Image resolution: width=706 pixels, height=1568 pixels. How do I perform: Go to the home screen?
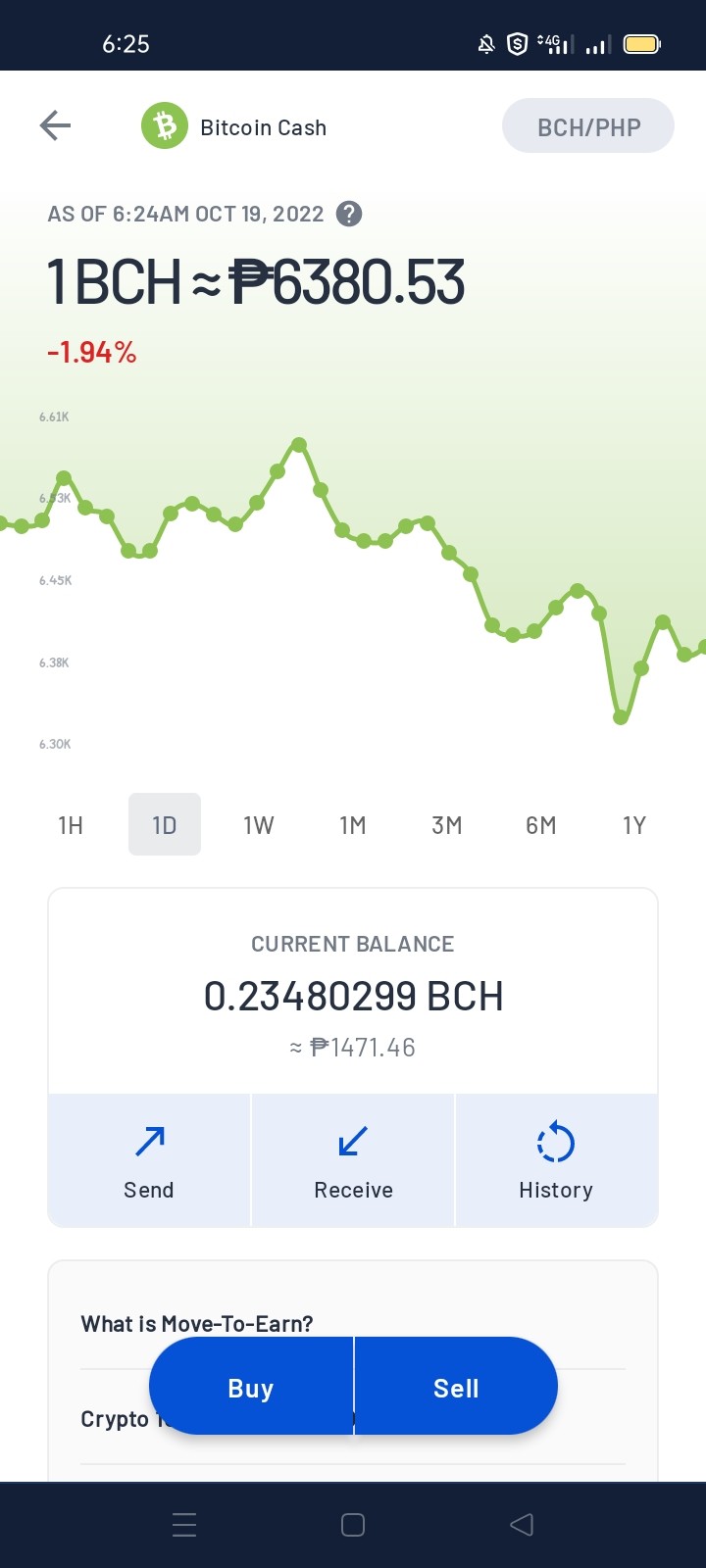[353, 1525]
